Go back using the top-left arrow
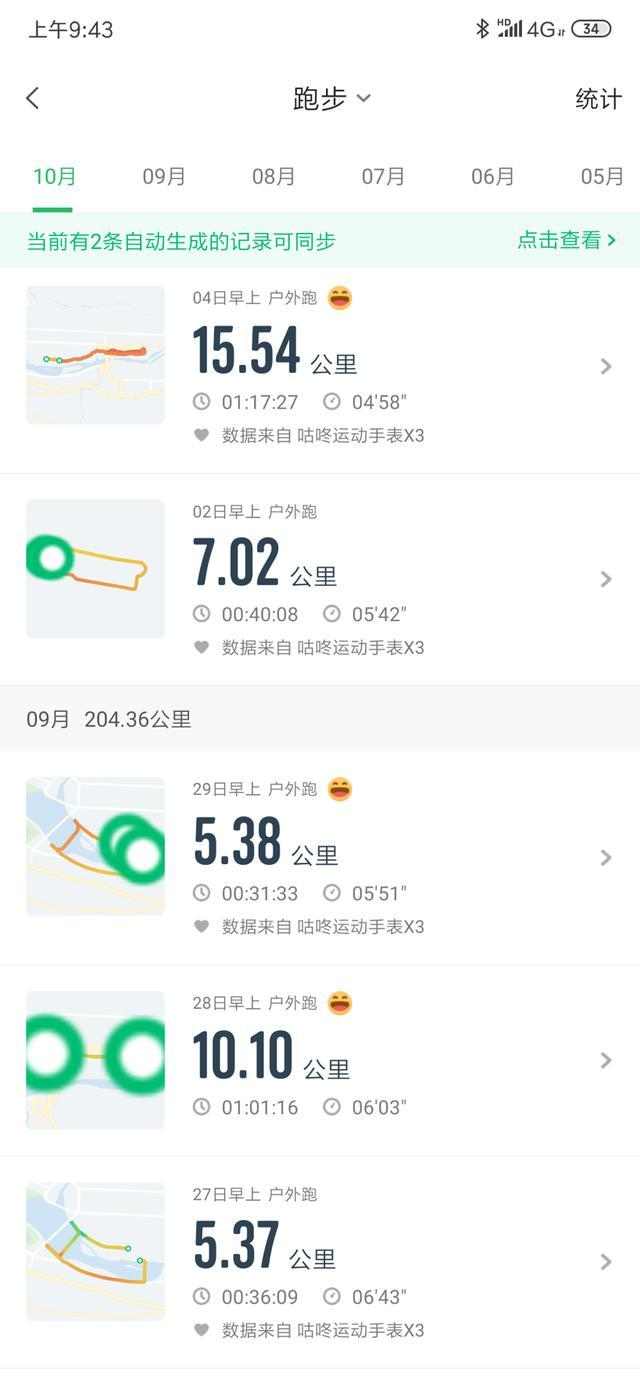 33,98
